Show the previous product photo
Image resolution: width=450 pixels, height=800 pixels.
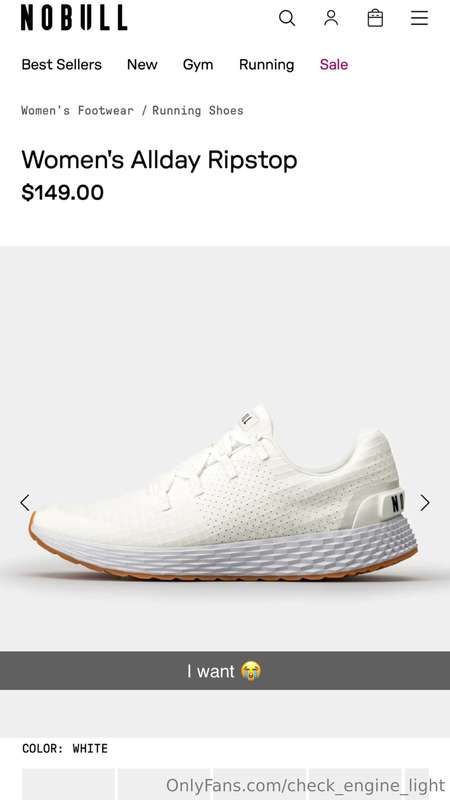24,503
